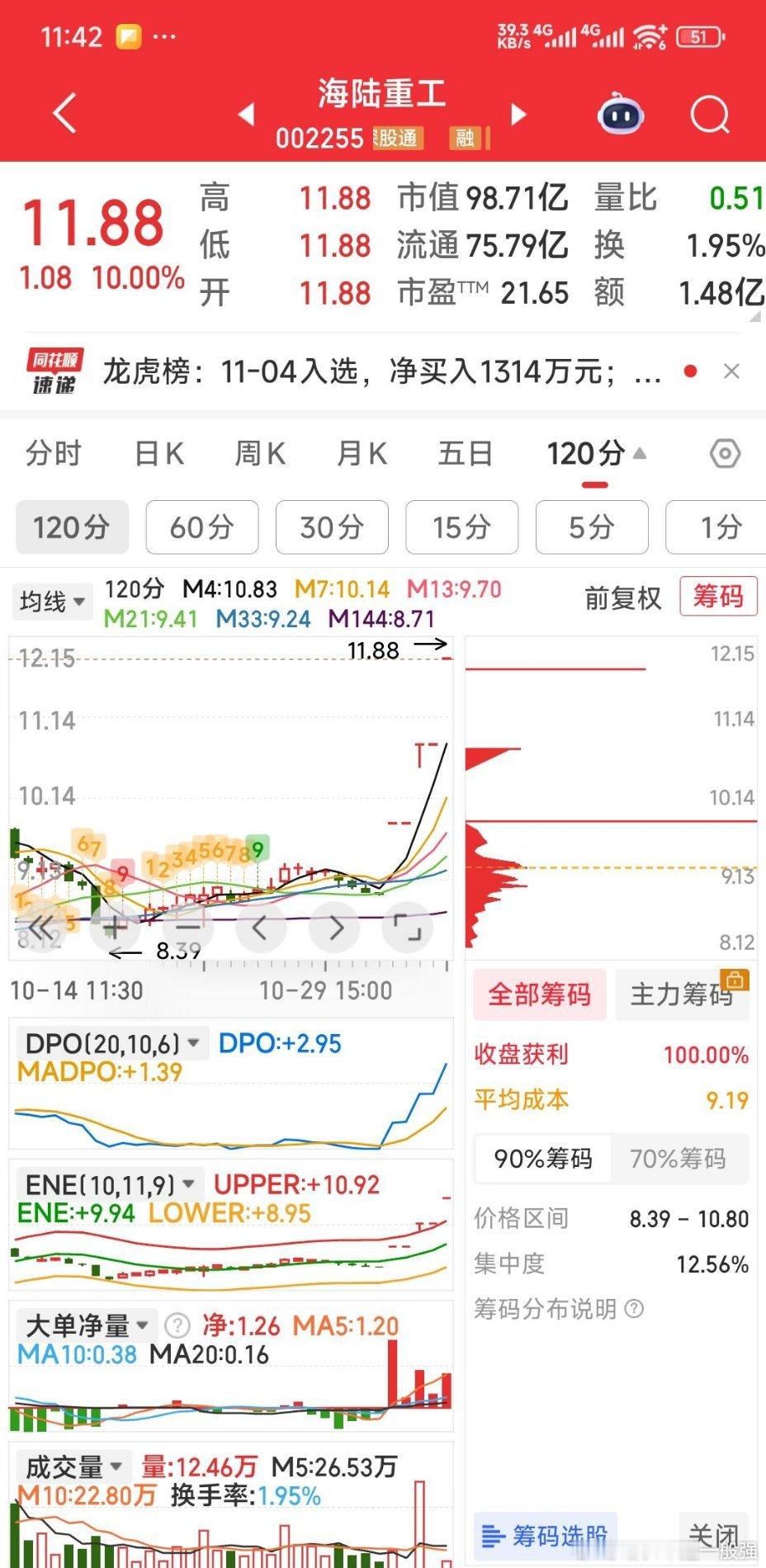This screenshot has width=766, height=1568.
Task: Open chart settings hexagon icon
Action: 725,453
